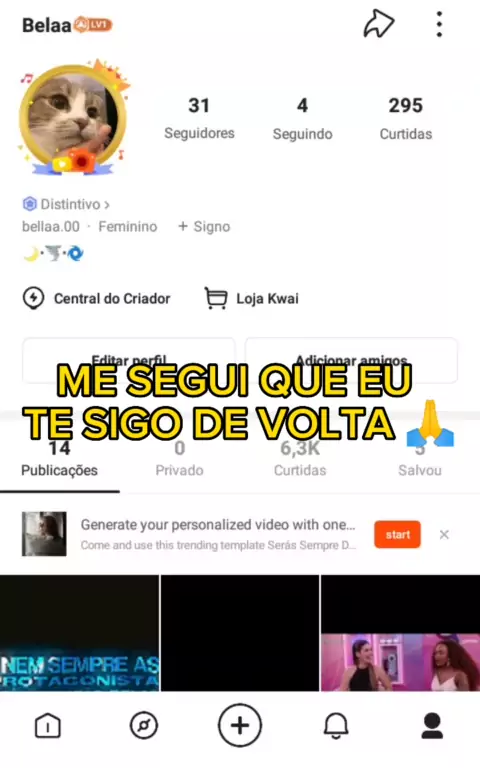The height and width of the screenshot is (768, 480).
Task: Add a Signo to profile
Action: 204,226
